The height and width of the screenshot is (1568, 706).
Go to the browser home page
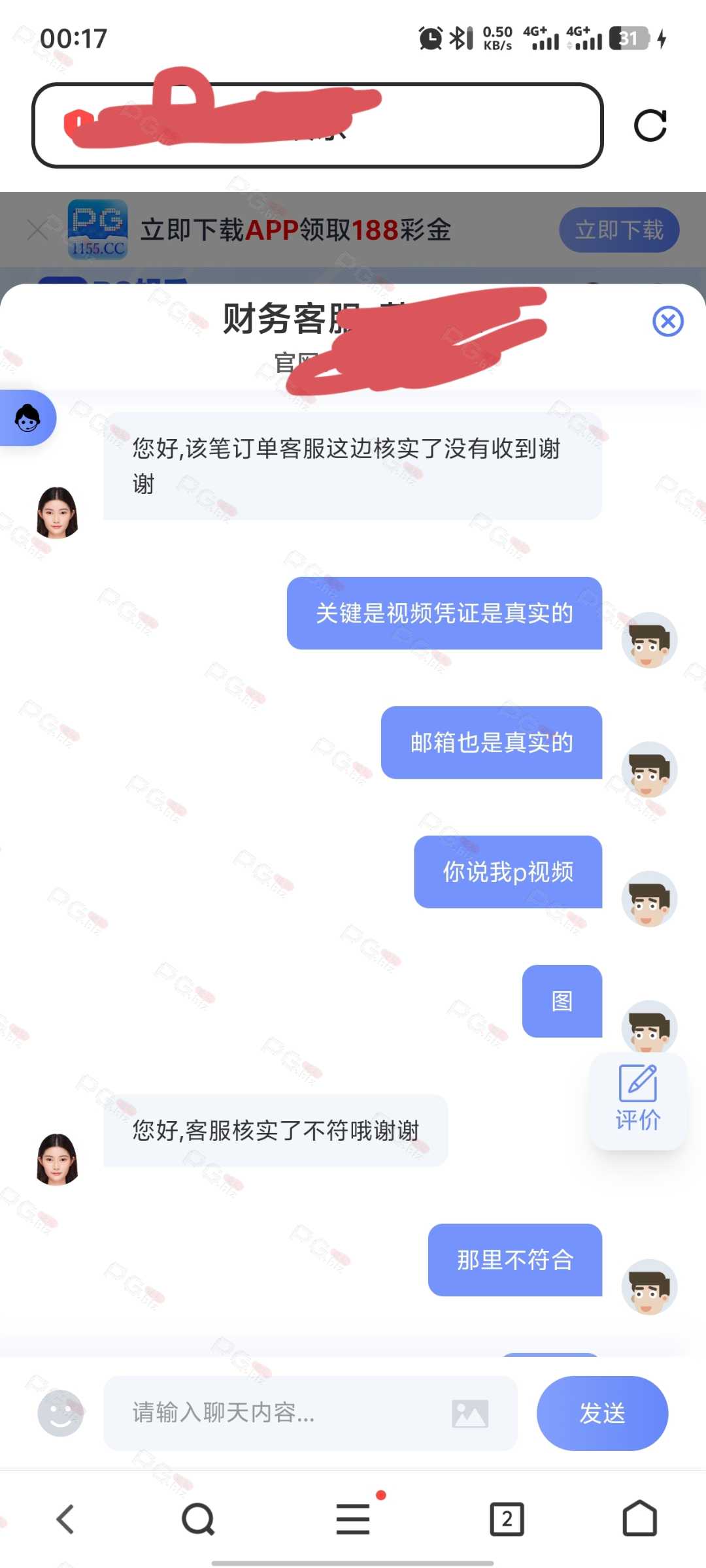click(x=639, y=1518)
